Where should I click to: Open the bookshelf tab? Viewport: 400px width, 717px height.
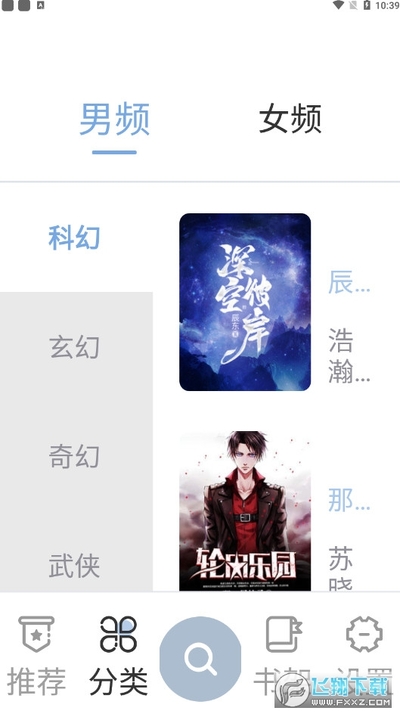[282, 655]
